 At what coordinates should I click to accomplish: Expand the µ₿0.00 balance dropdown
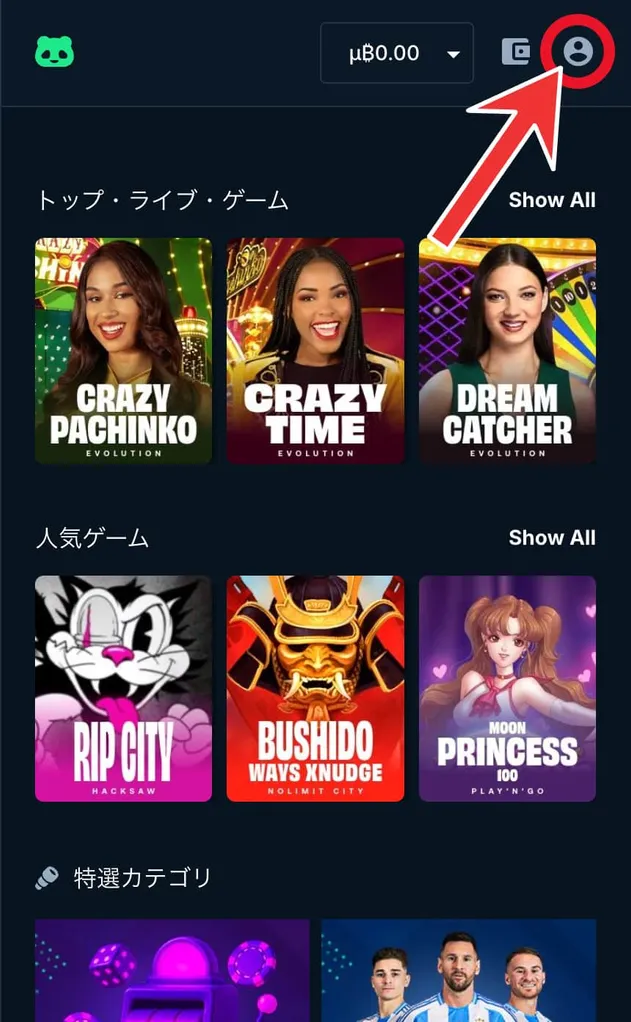(397, 53)
